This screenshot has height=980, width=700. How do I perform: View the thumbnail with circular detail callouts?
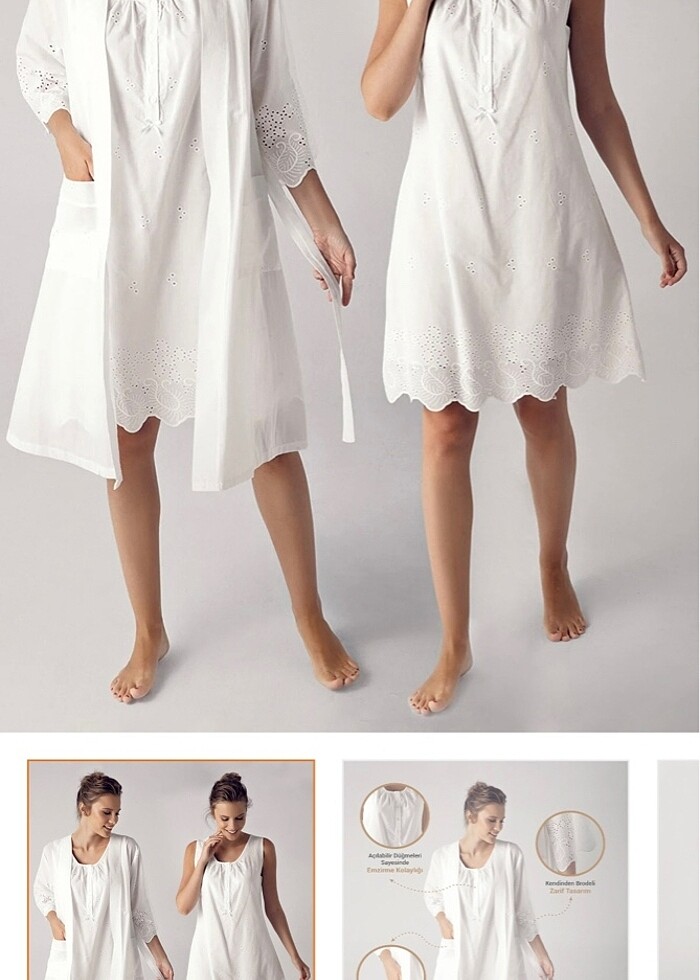(x=486, y=870)
